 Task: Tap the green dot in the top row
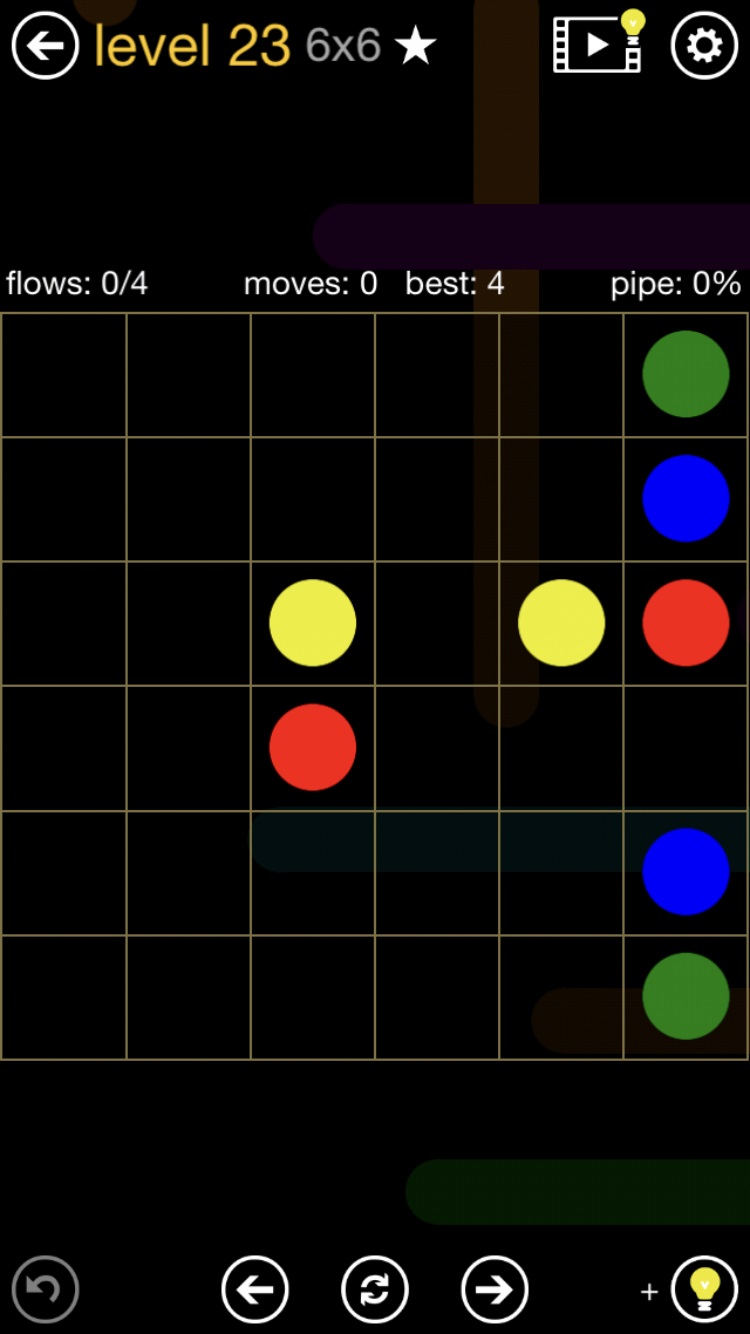point(685,374)
